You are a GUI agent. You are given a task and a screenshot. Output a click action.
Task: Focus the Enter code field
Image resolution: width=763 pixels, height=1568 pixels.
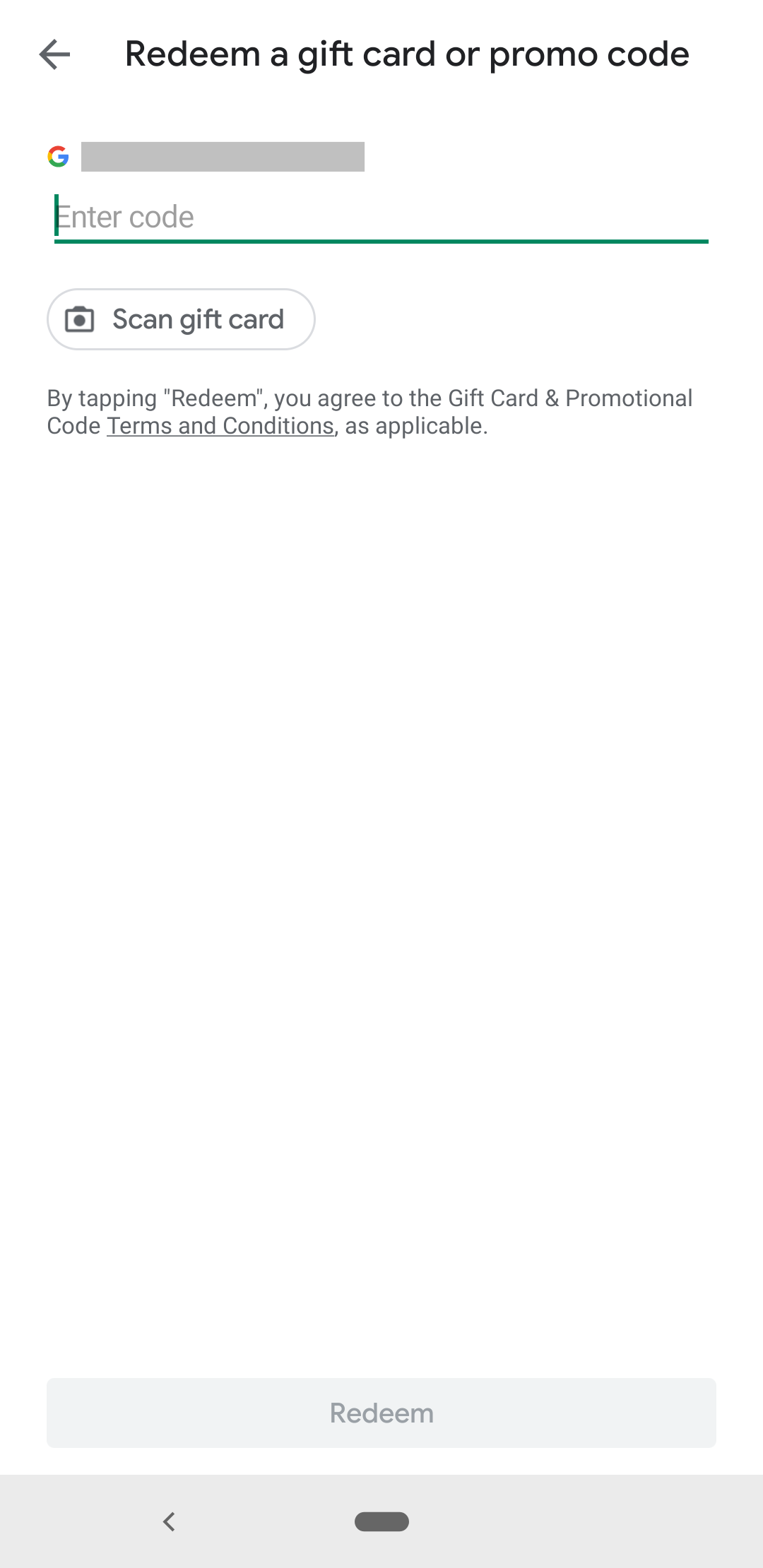[x=381, y=218]
